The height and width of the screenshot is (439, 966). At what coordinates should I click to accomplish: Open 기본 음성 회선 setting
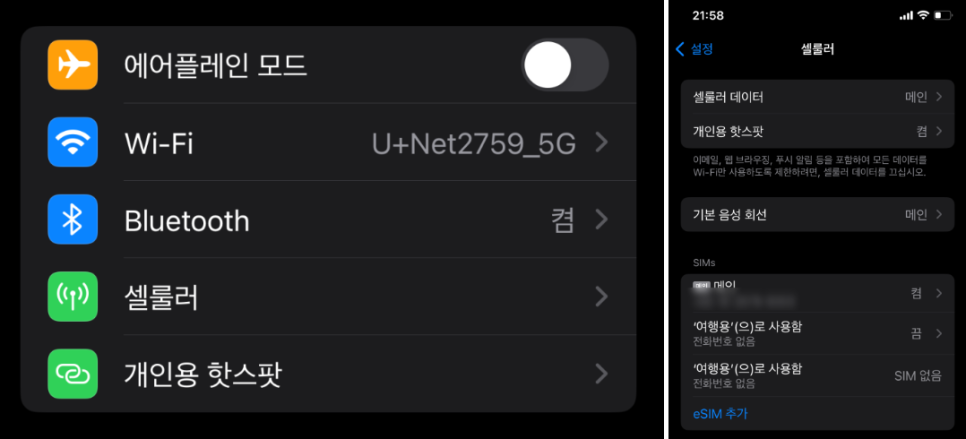(817, 214)
